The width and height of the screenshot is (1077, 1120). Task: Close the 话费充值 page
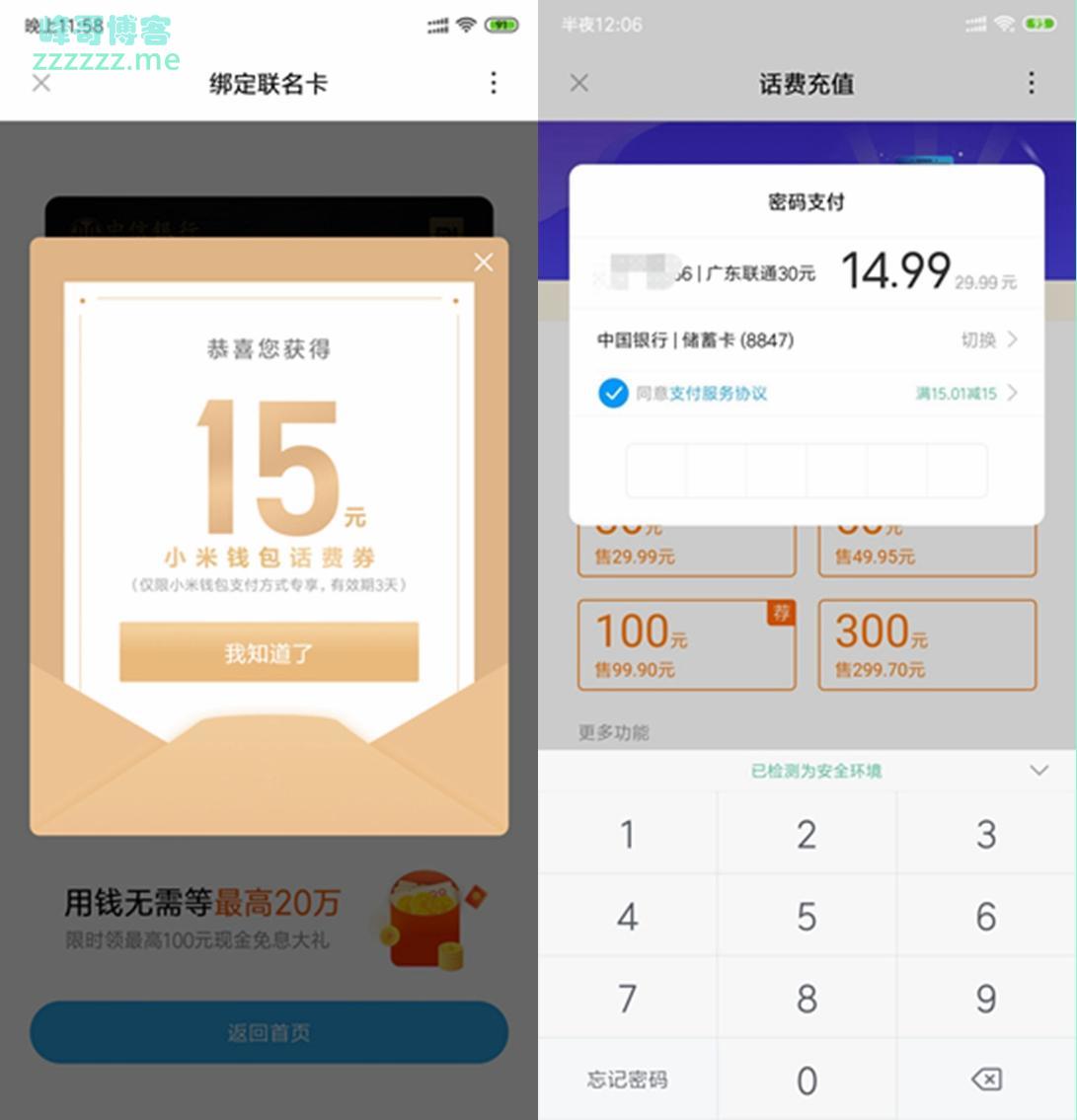tap(579, 84)
